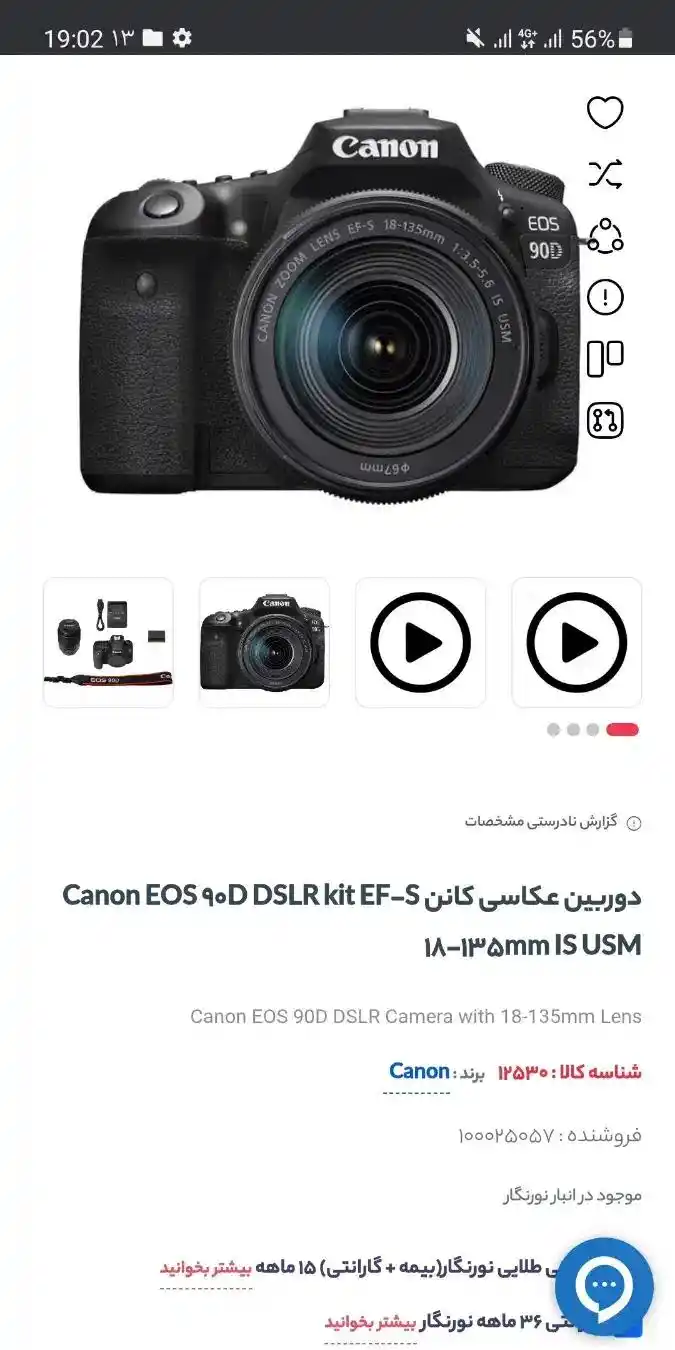Tap the two-panel icon beside the product image
675x1350 pixels.
[x=604, y=358]
